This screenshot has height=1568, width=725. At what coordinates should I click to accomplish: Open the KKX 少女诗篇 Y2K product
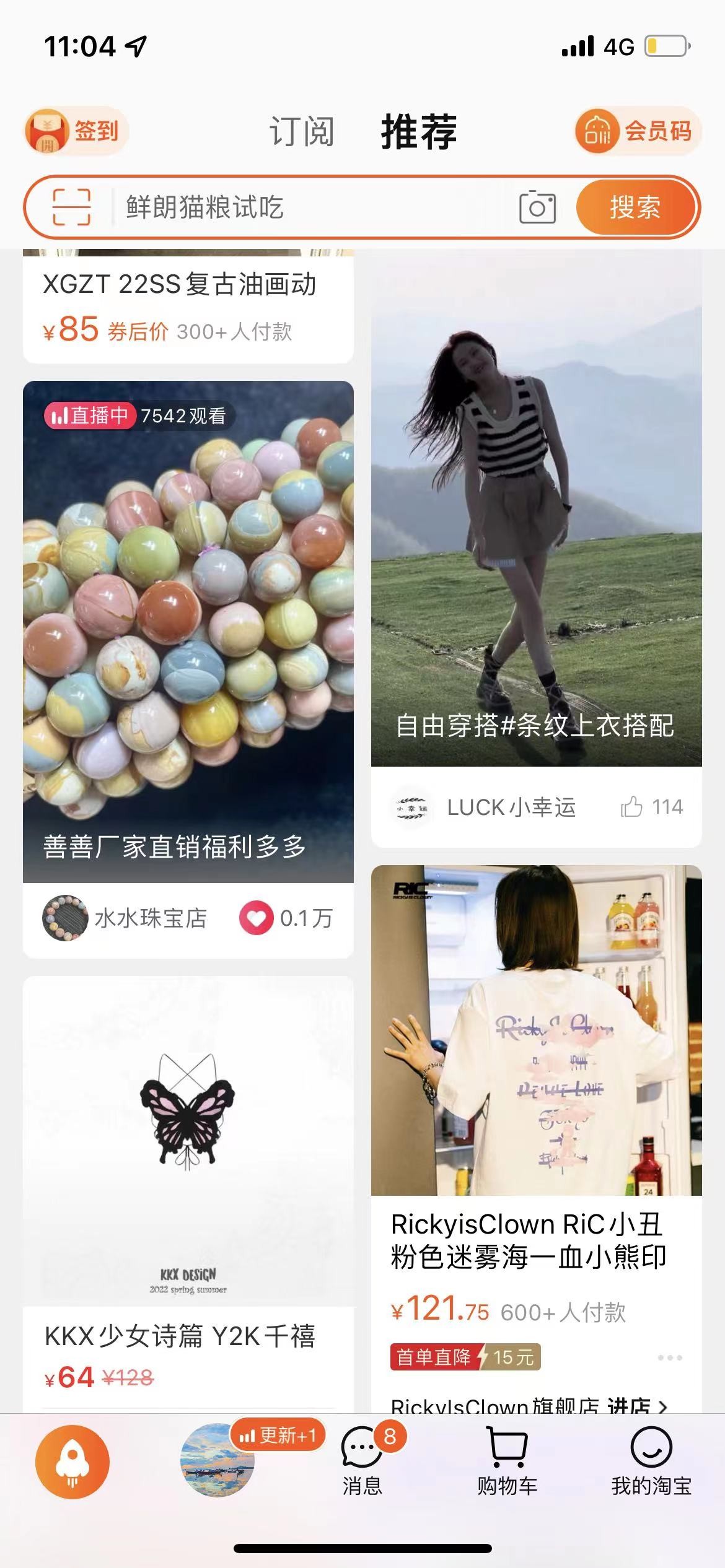point(188,1177)
